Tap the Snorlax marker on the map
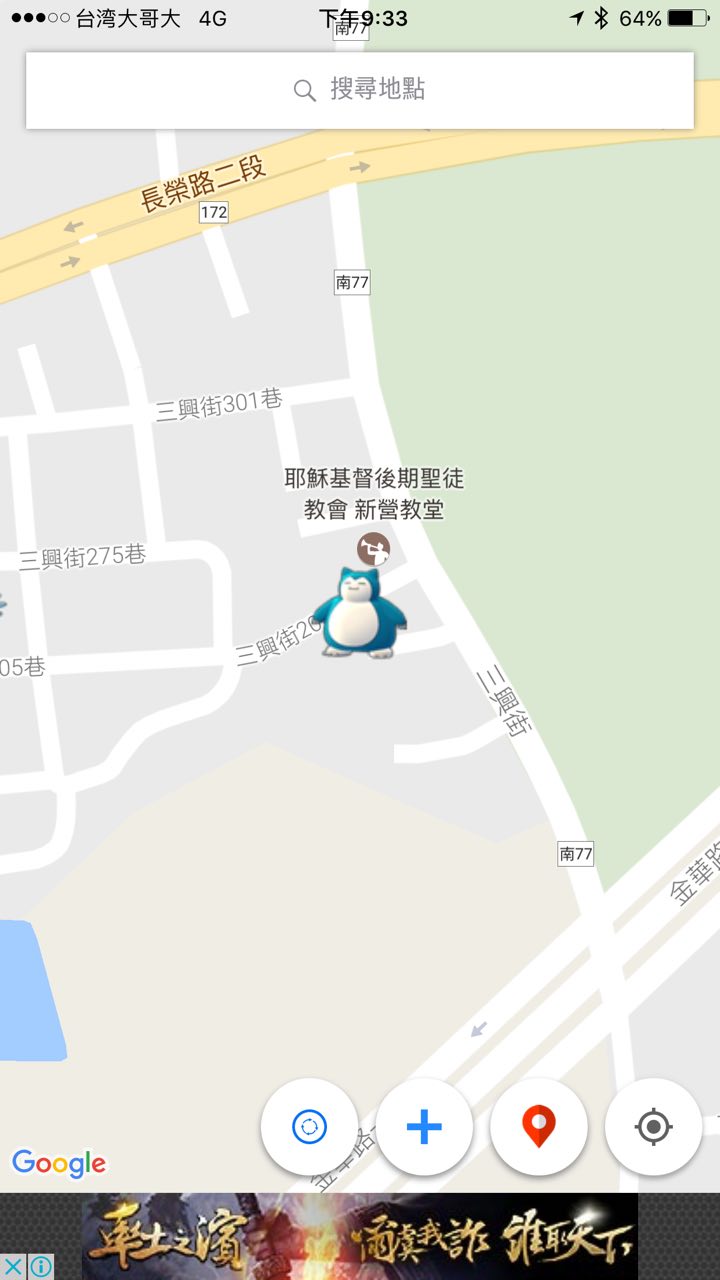The width and height of the screenshot is (720, 1280). [x=358, y=613]
